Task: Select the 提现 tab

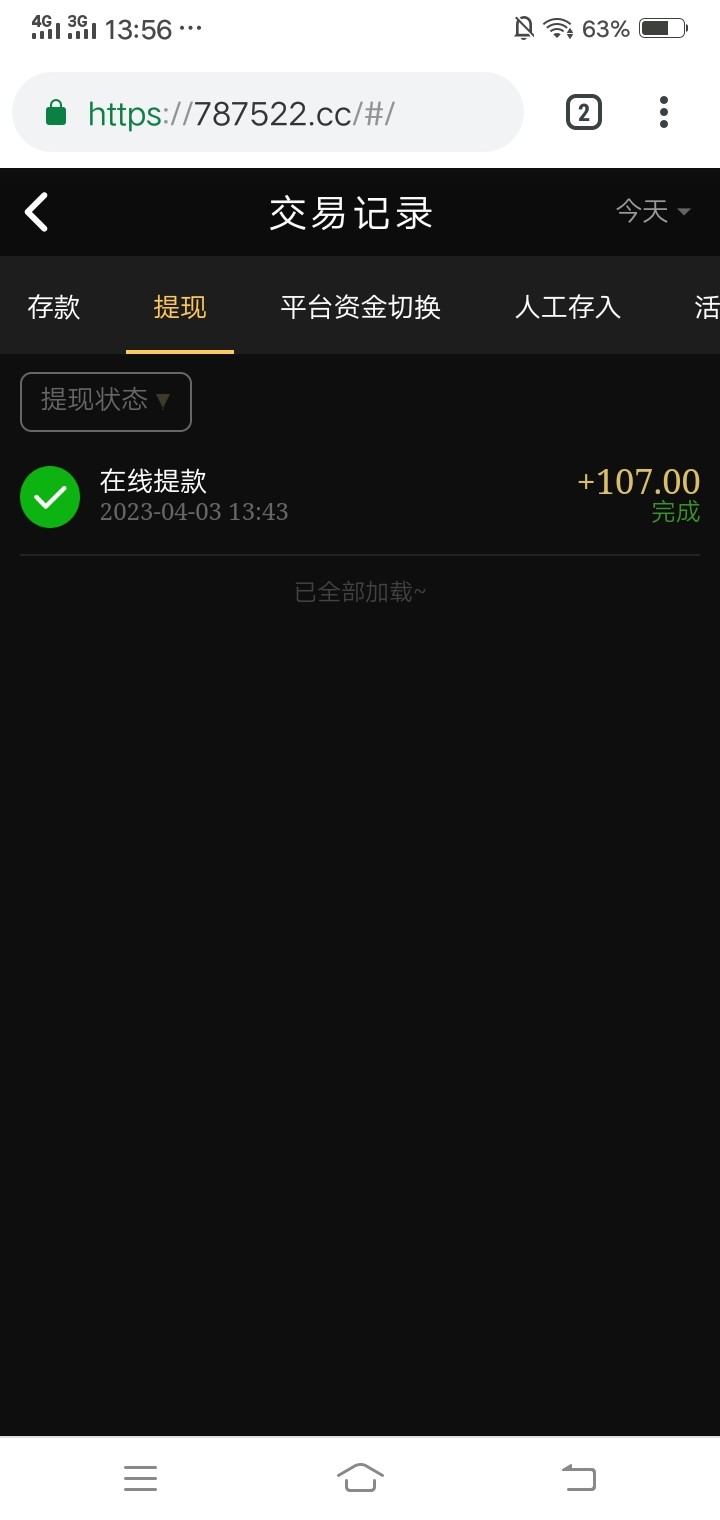Action: click(180, 307)
